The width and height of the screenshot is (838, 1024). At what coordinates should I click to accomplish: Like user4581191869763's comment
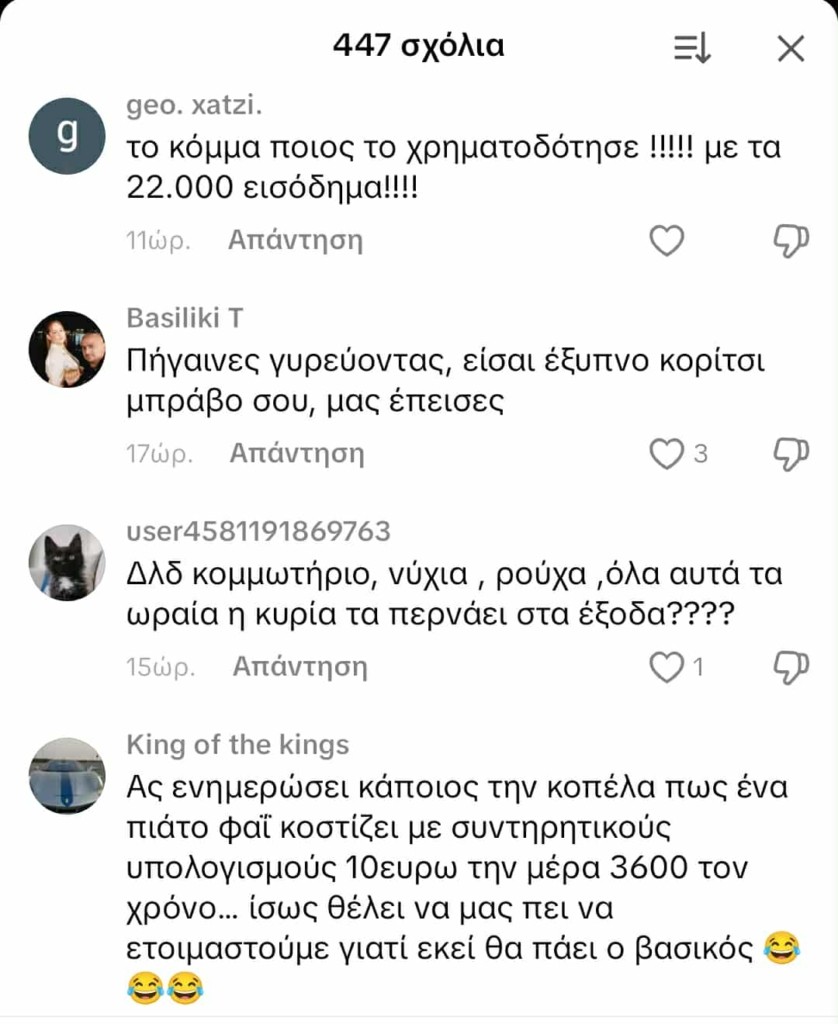(x=667, y=667)
